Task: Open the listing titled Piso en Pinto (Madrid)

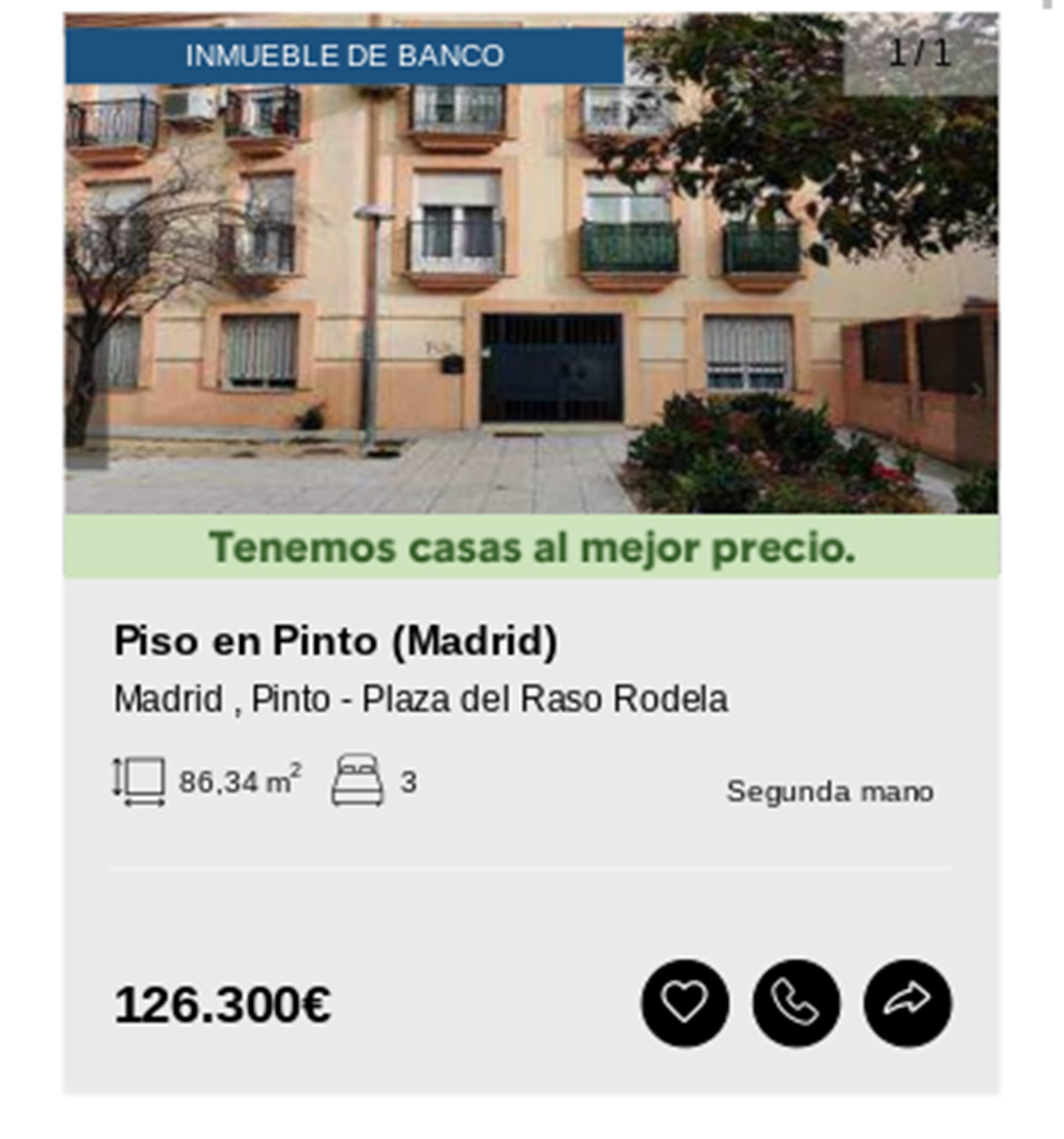Action: coord(337,640)
